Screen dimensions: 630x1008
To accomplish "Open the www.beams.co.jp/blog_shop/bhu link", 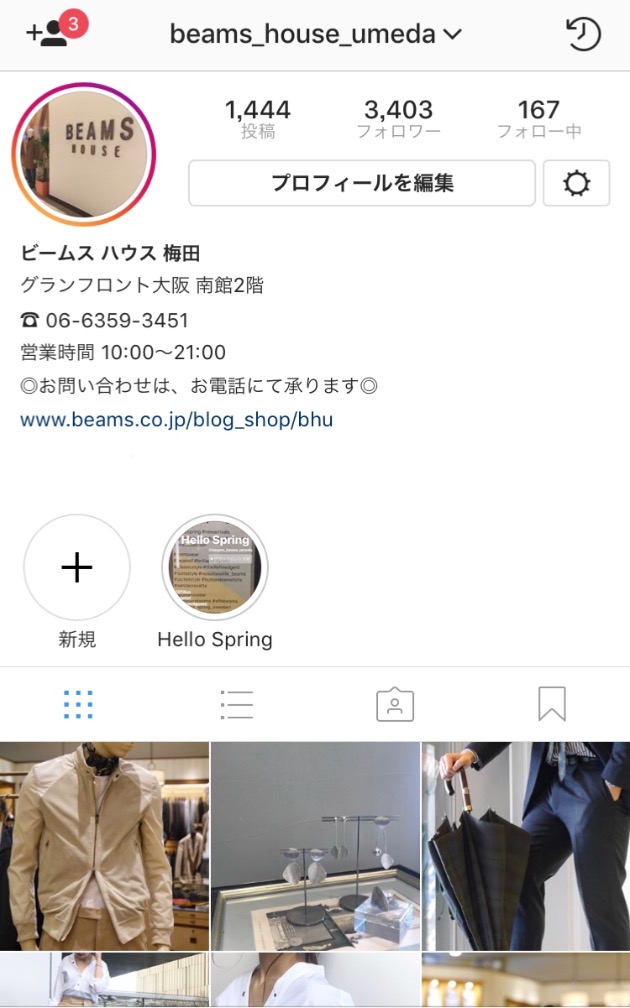I will 176,420.
